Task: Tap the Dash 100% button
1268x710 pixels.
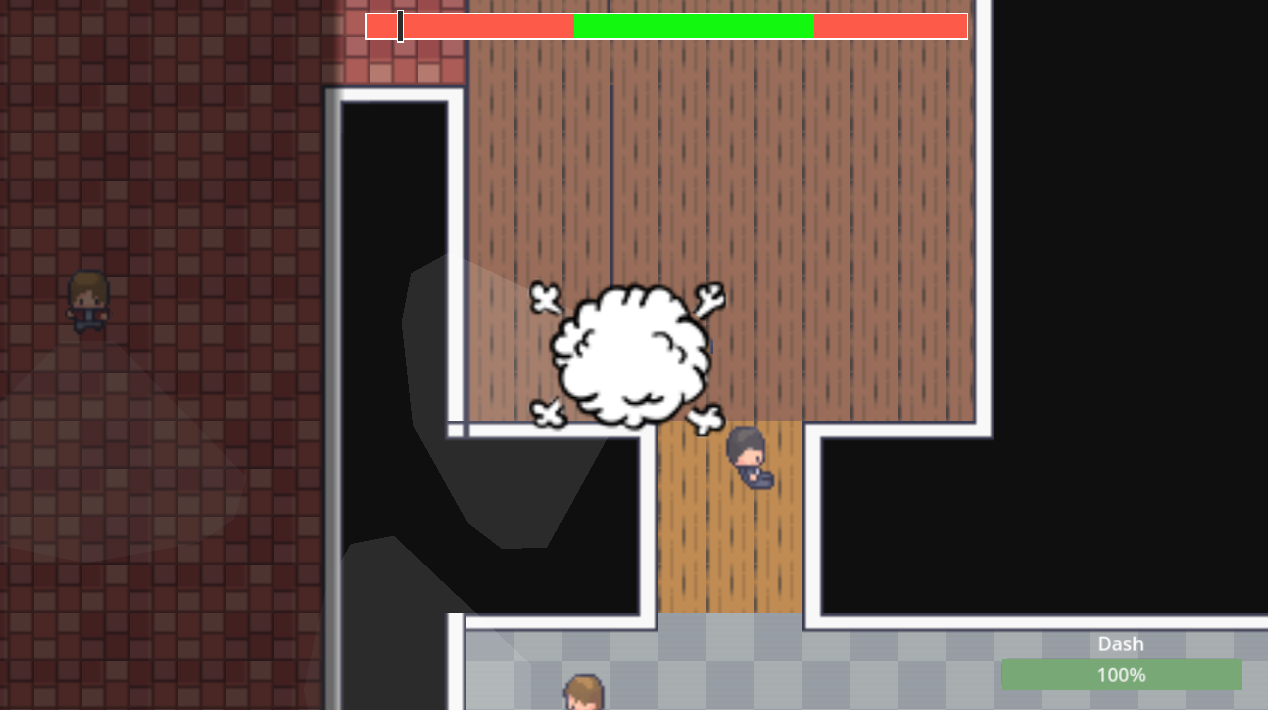Action: click(1121, 674)
